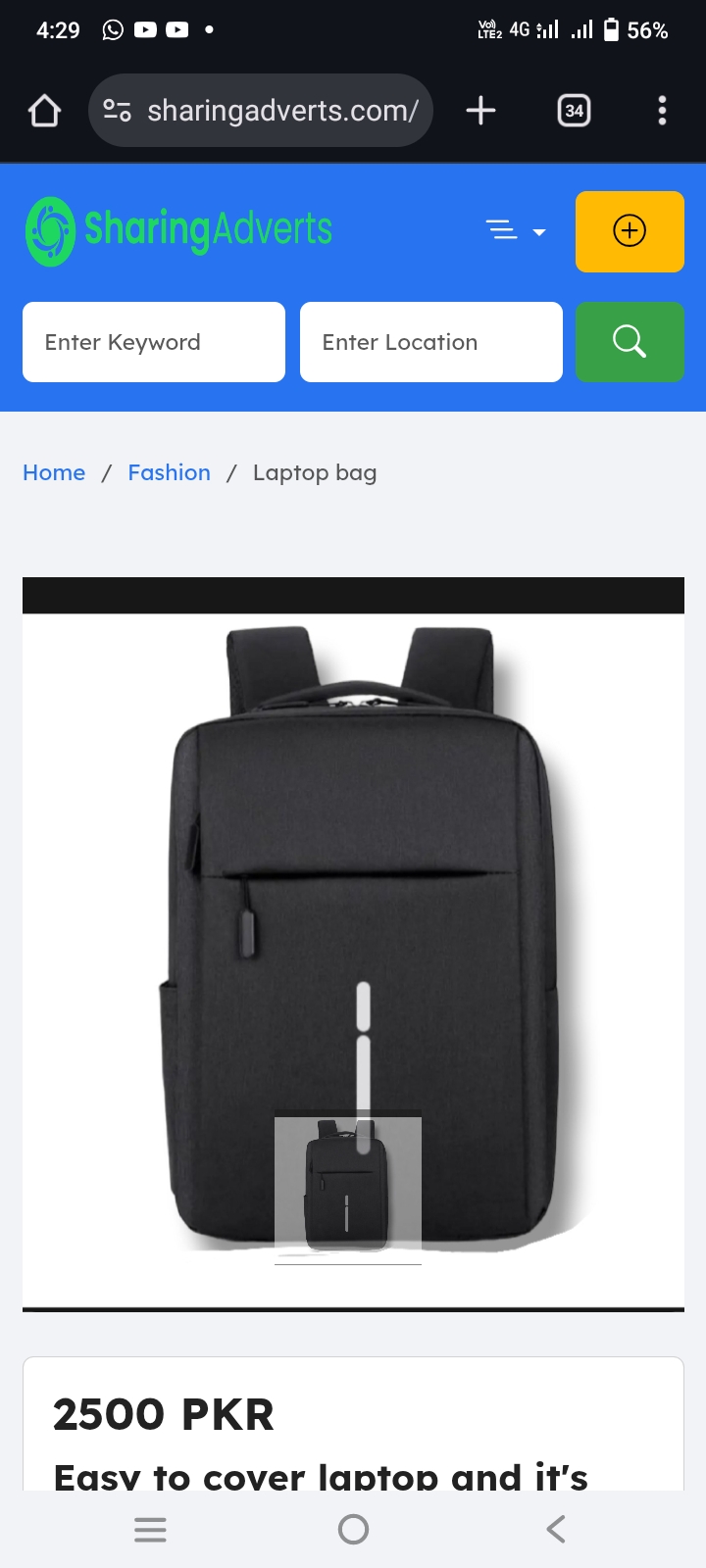Open the tab switcher showing 34 tabs
The image size is (706, 1568).
click(x=574, y=111)
